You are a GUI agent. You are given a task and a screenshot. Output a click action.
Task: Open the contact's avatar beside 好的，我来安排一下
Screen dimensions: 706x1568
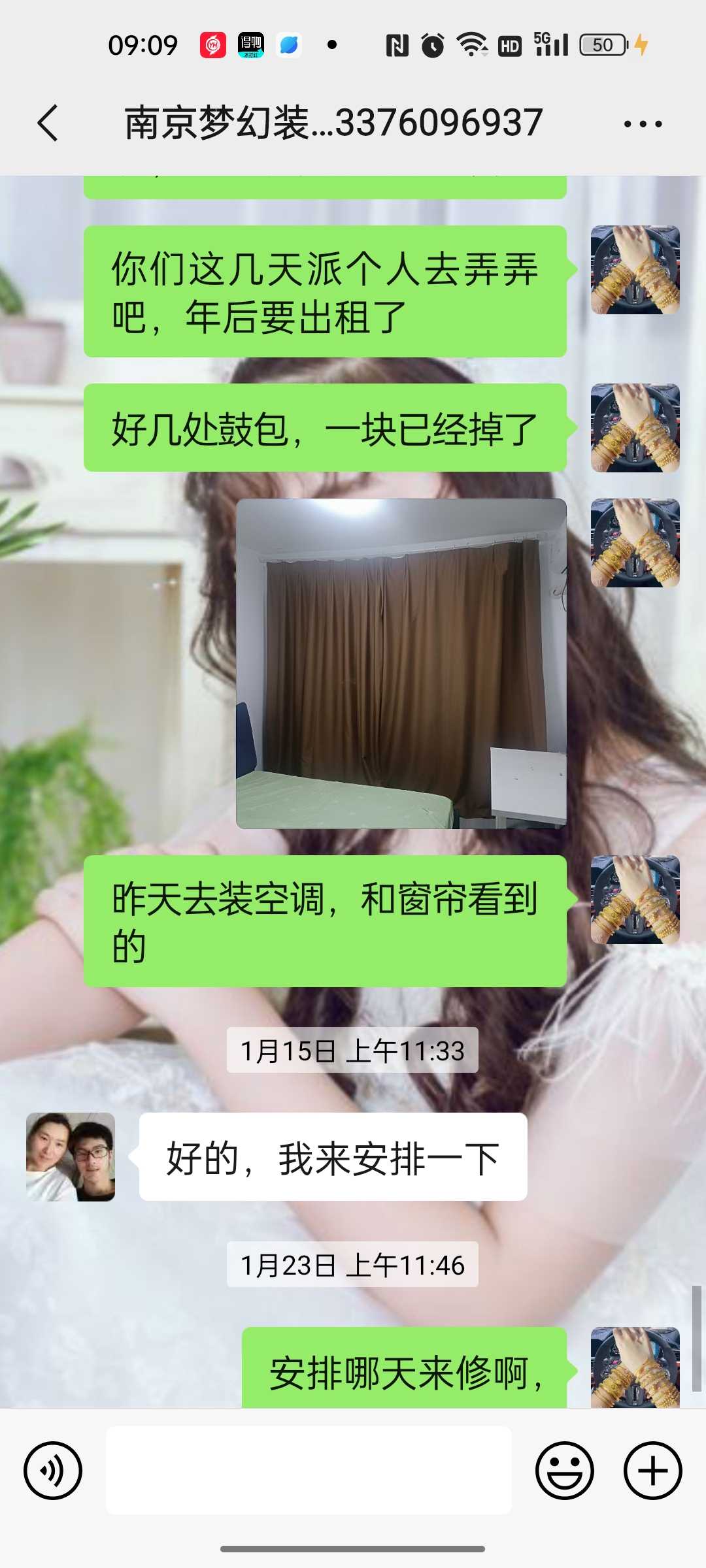(x=71, y=1157)
